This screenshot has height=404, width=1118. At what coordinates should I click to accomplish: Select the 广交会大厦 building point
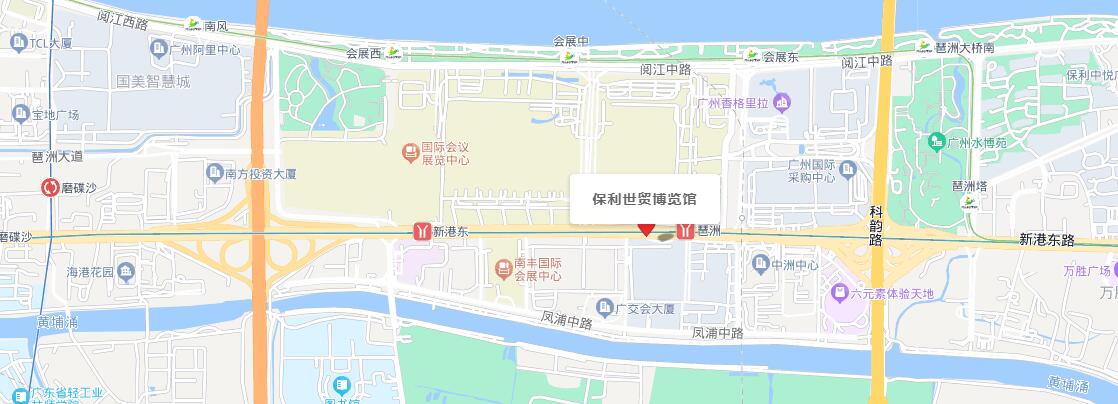pyautogui.click(x=604, y=306)
